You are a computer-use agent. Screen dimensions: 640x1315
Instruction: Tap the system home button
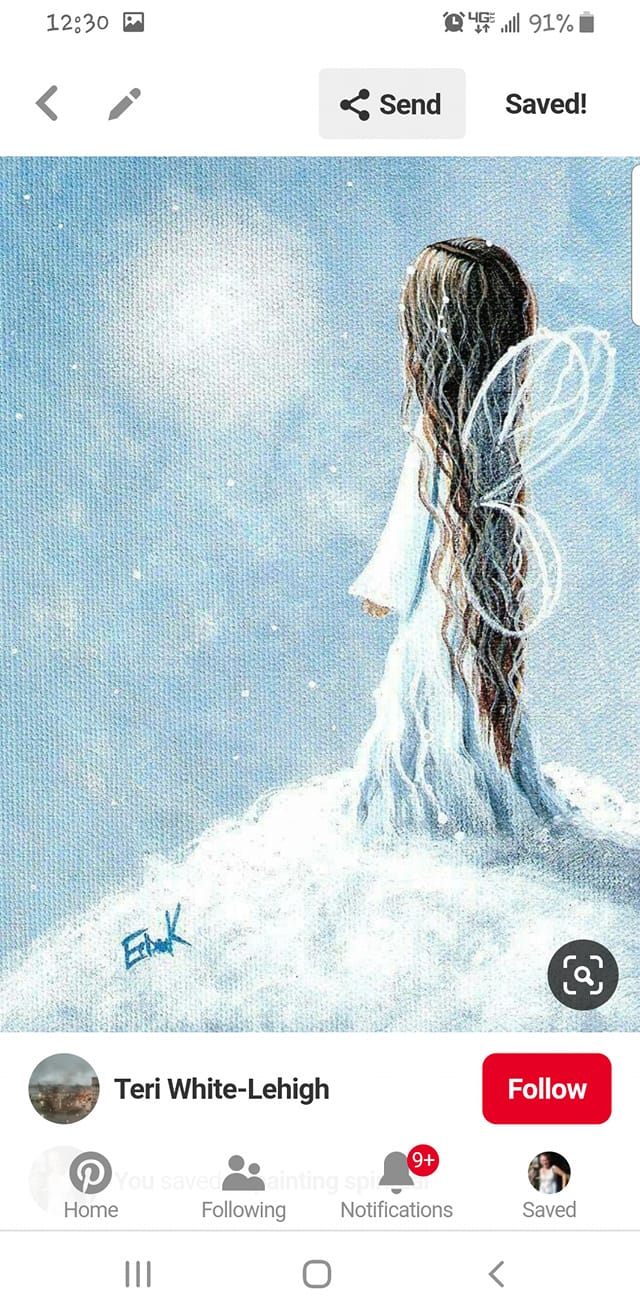(x=317, y=1273)
